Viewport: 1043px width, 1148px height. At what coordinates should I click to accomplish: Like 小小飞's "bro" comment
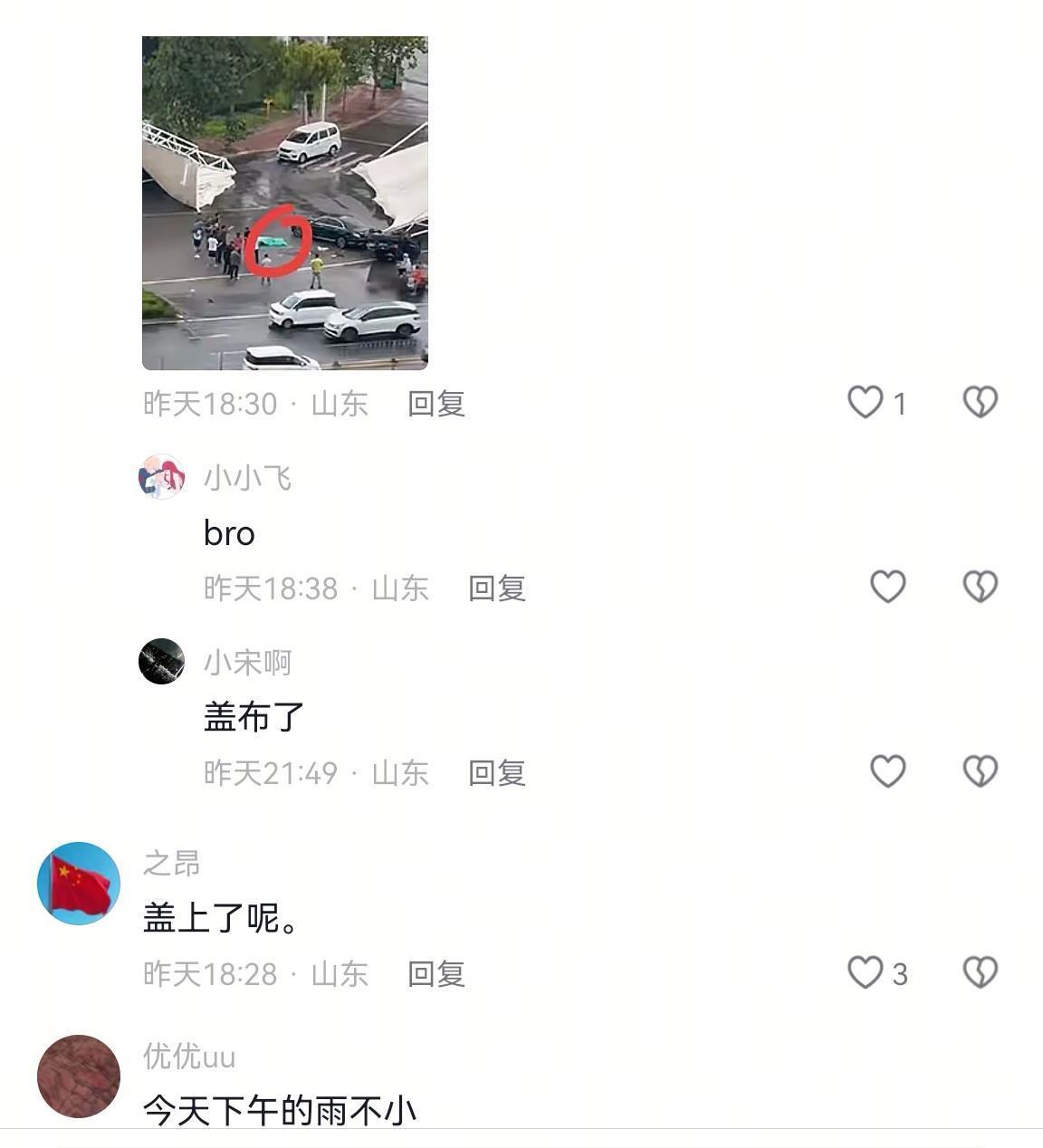tap(887, 587)
